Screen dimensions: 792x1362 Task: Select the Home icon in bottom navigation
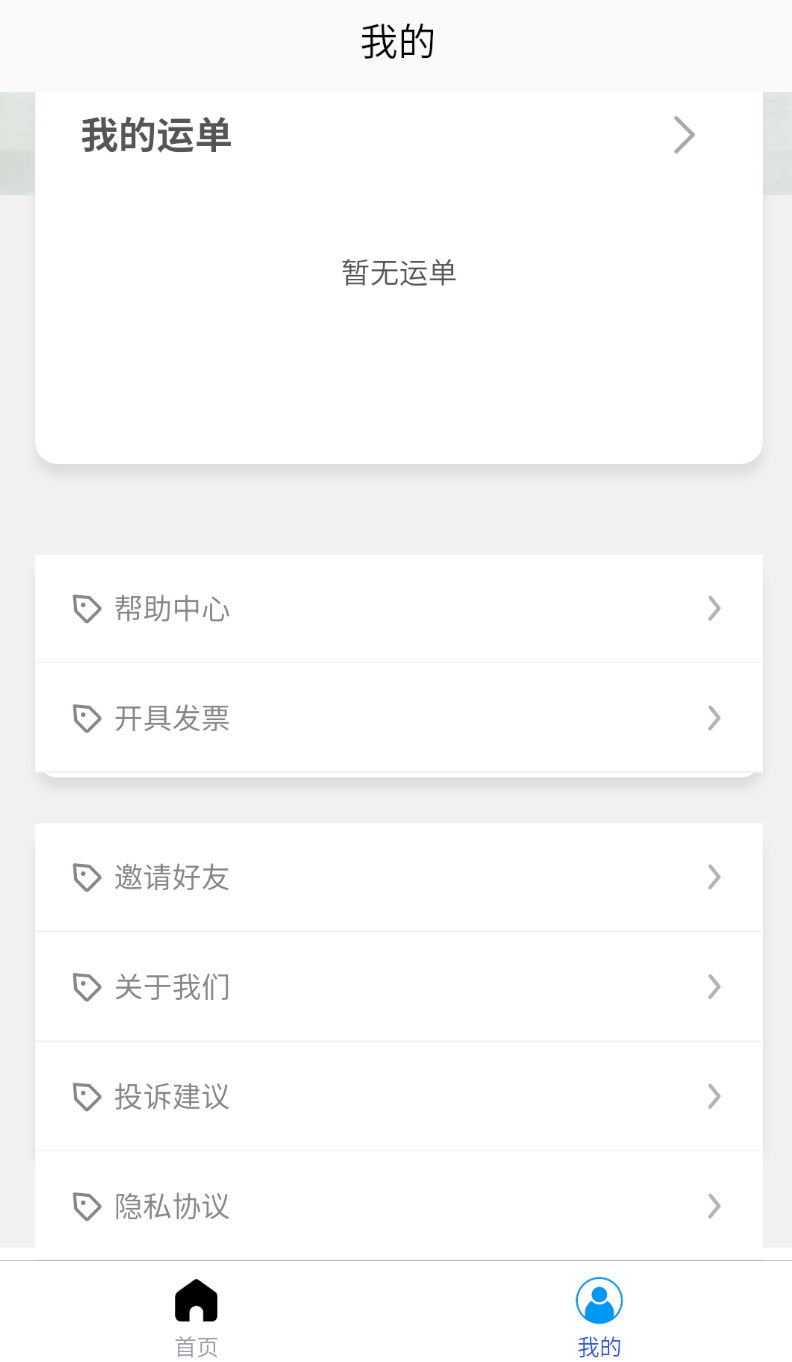click(195, 1300)
